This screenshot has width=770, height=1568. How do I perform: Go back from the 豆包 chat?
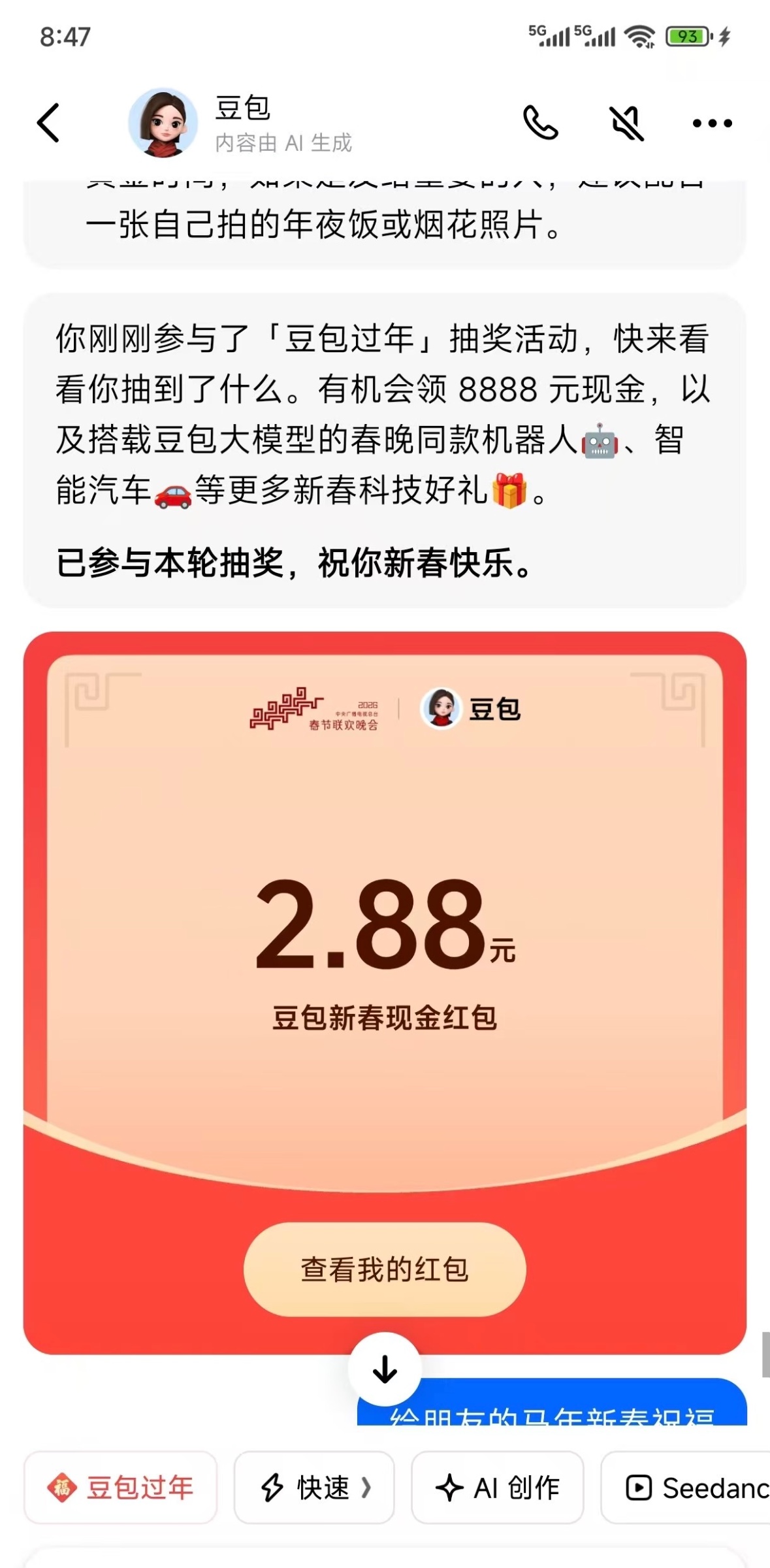pyautogui.click(x=48, y=123)
